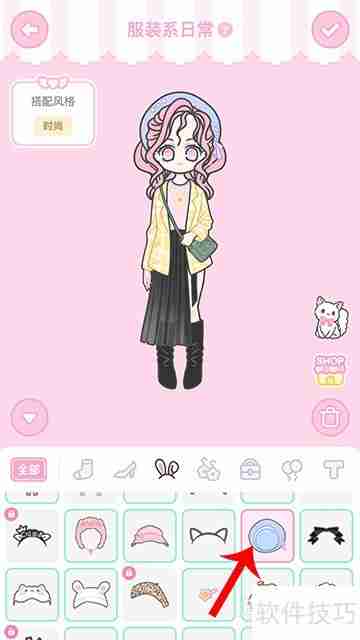Open the SHOP icon
Image resolution: width=360 pixels, height=640 pixels.
[329, 370]
